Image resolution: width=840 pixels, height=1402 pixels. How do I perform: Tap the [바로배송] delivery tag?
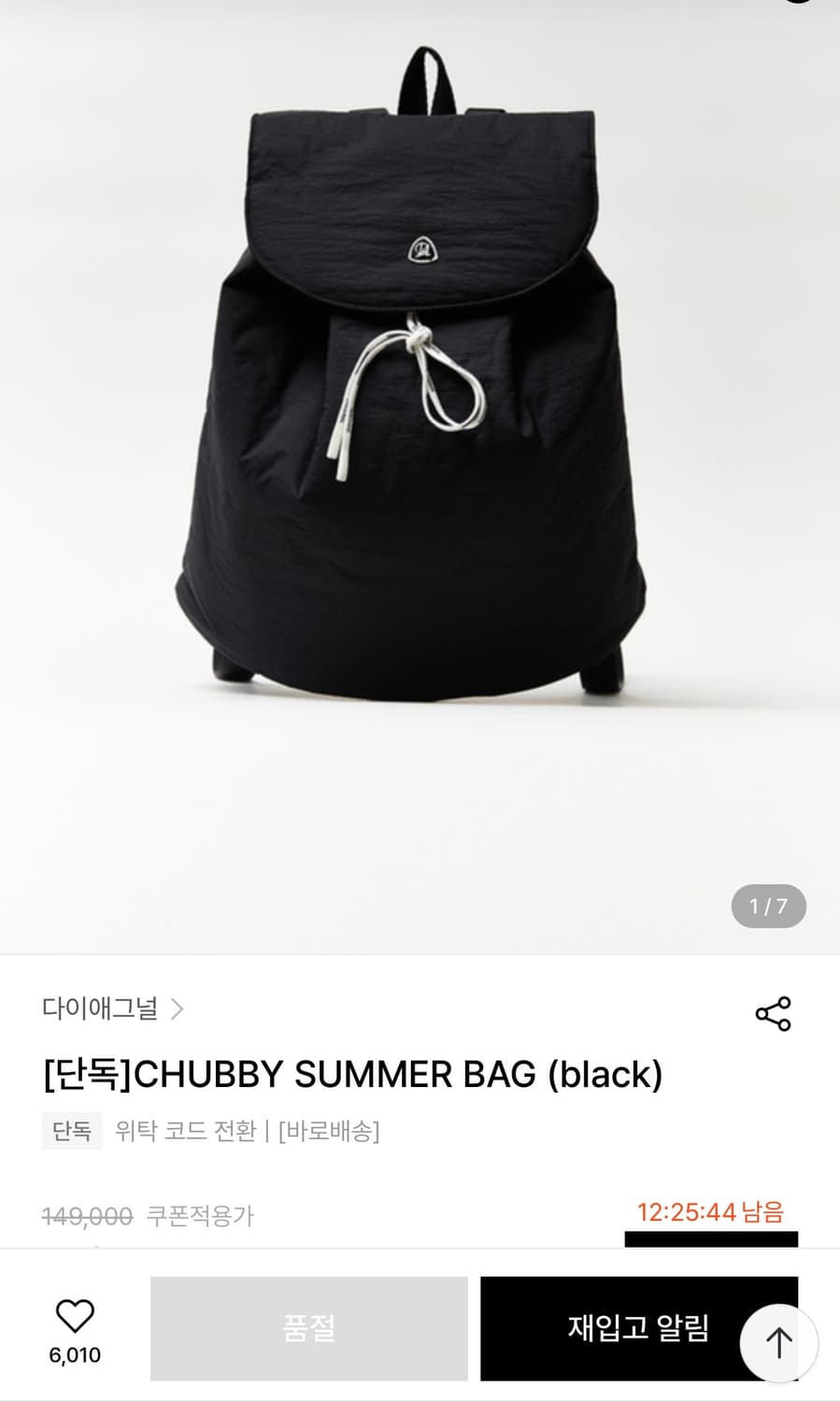(331, 1132)
